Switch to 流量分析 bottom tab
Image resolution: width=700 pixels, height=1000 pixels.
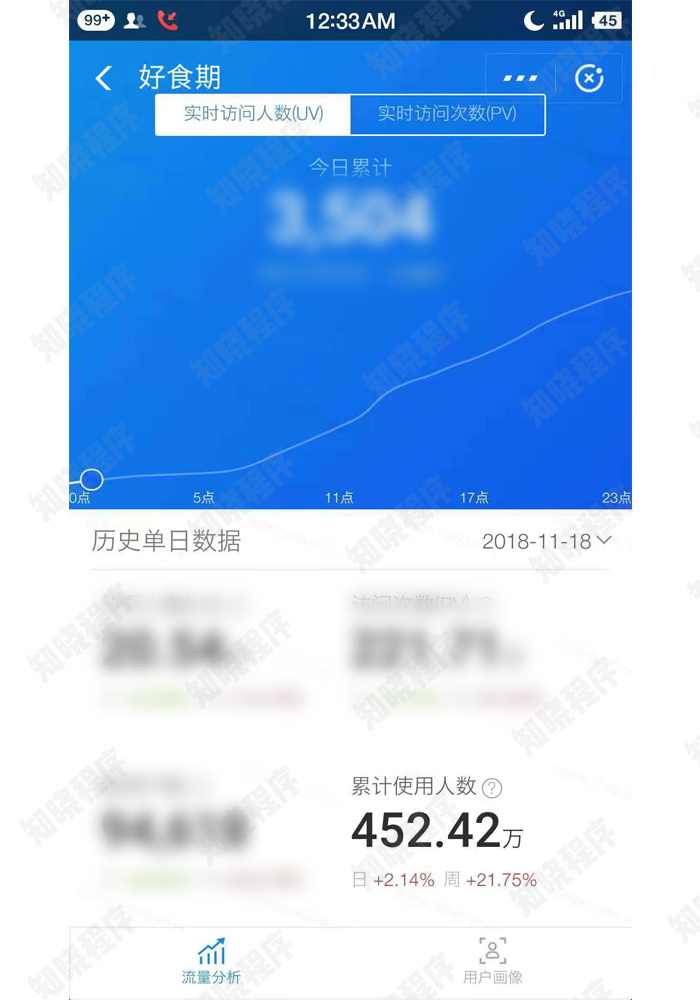211,961
